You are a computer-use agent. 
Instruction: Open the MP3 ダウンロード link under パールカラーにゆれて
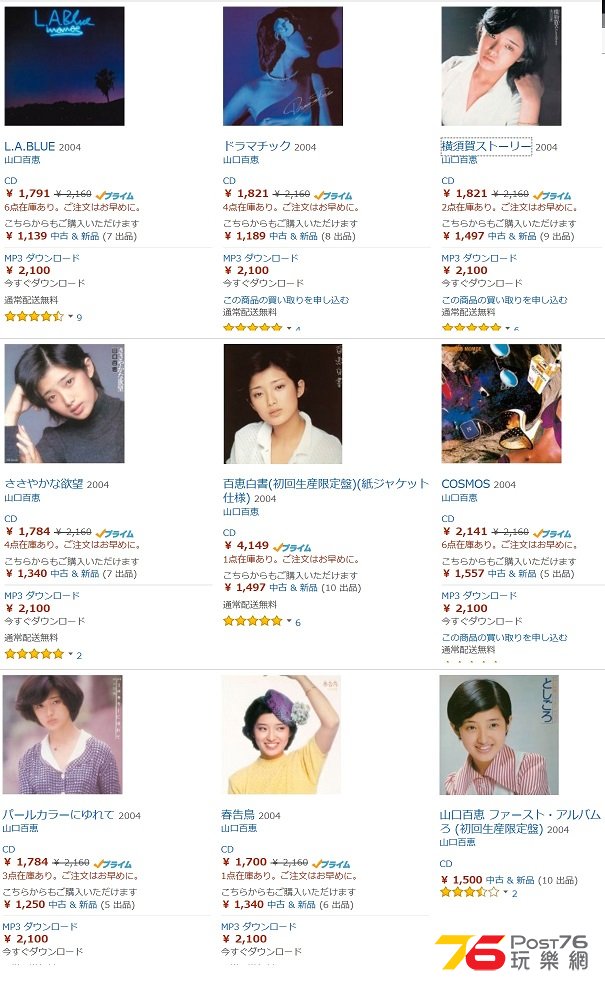[40, 926]
